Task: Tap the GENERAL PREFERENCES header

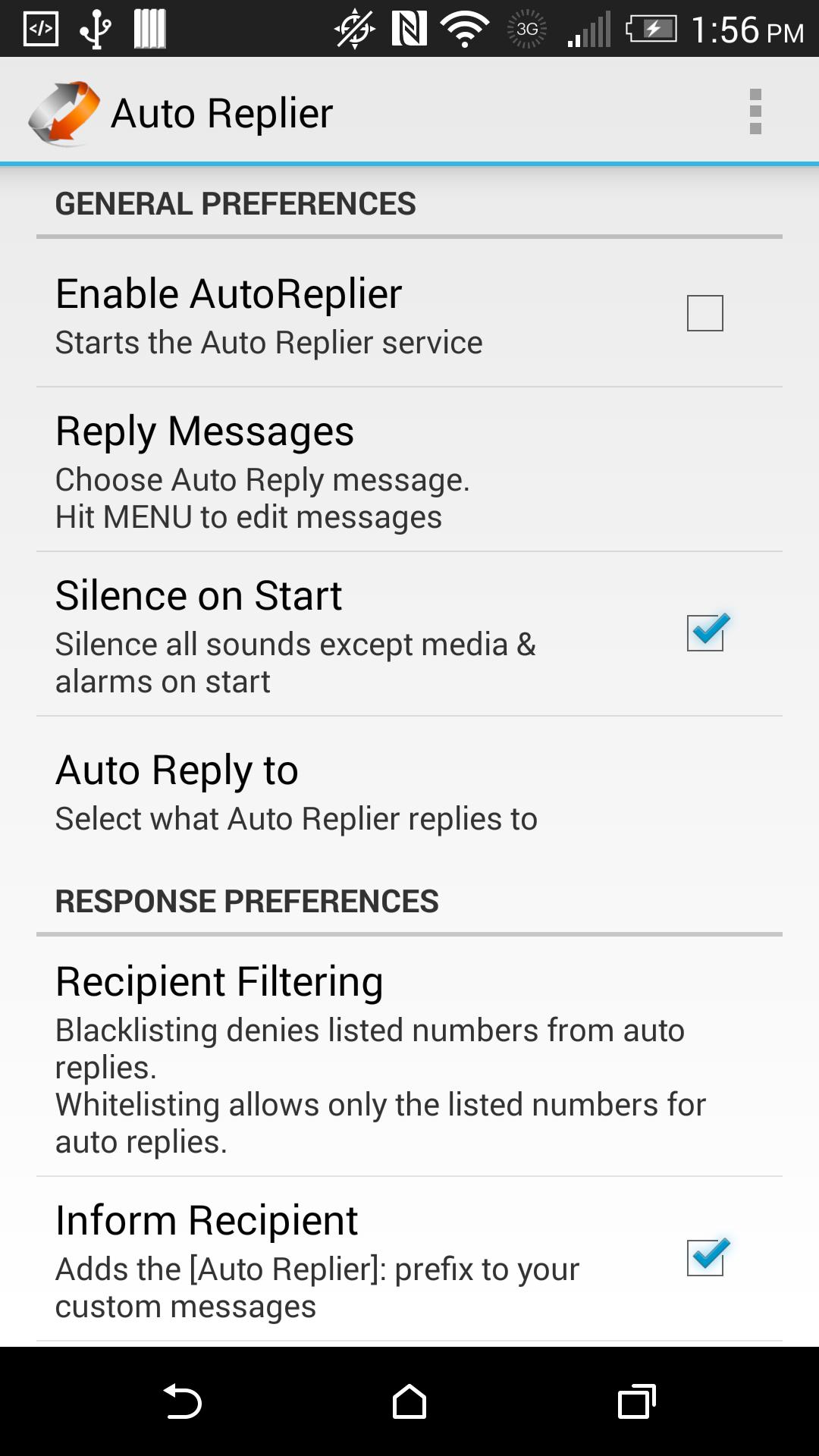Action: (235, 202)
